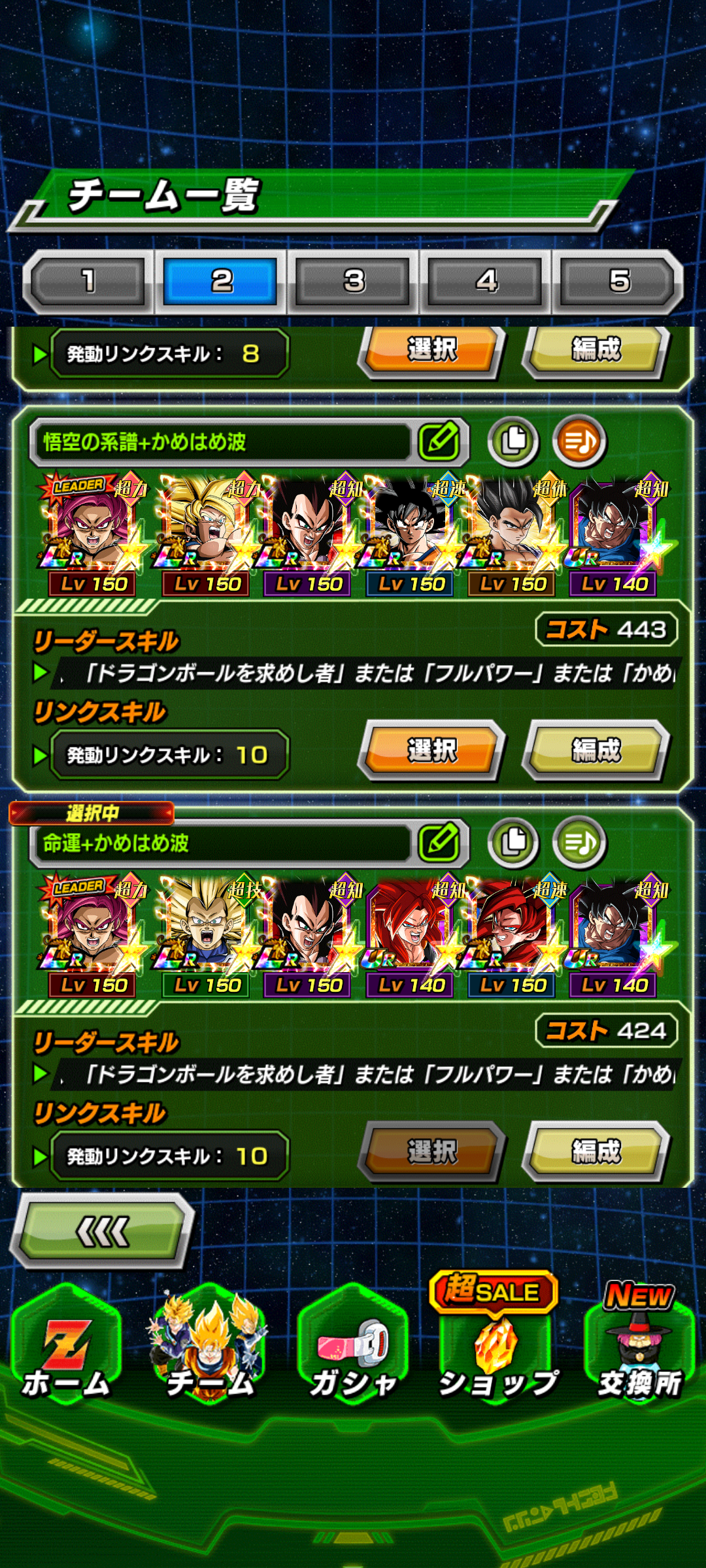Copy the 命運+かめはめ波 team
706x1568 pixels.
[x=513, y=842]
